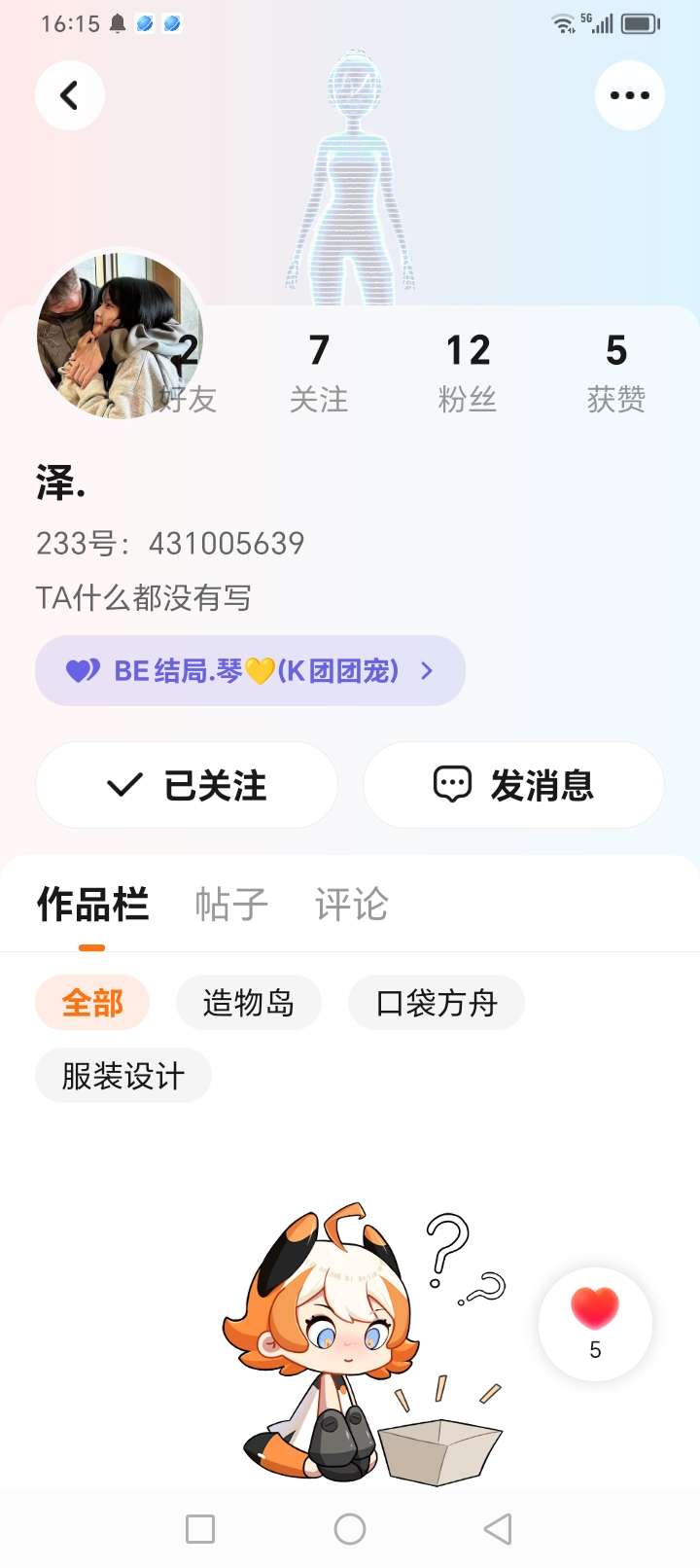Open 泽.'s profile avatar photo
The height and width of the screenshot is (1568, 700).
click(x=119, y=335)
